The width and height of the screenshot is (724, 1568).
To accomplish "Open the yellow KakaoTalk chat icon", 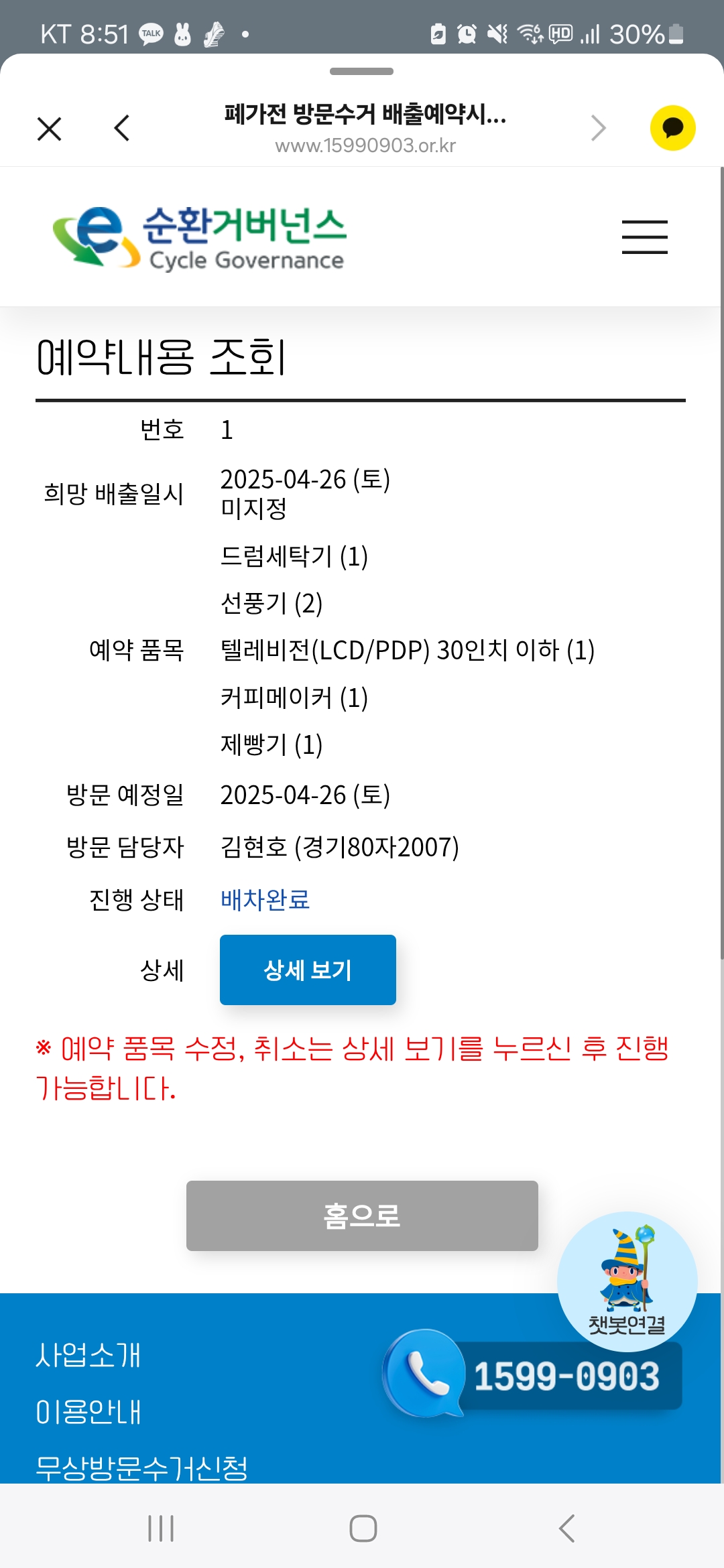I will click(x=672, y=128).
